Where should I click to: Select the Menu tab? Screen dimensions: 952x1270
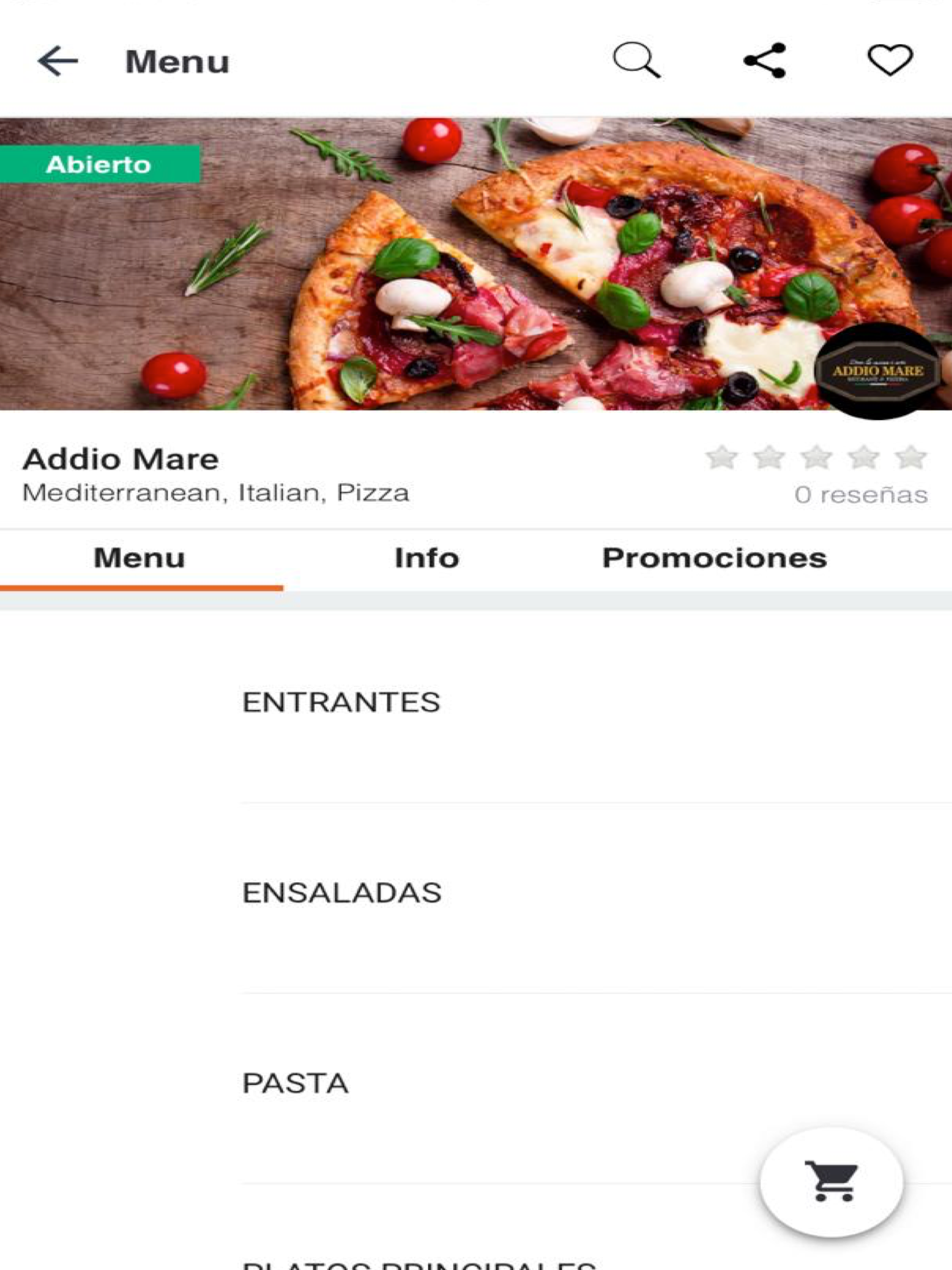click(139, 558)
